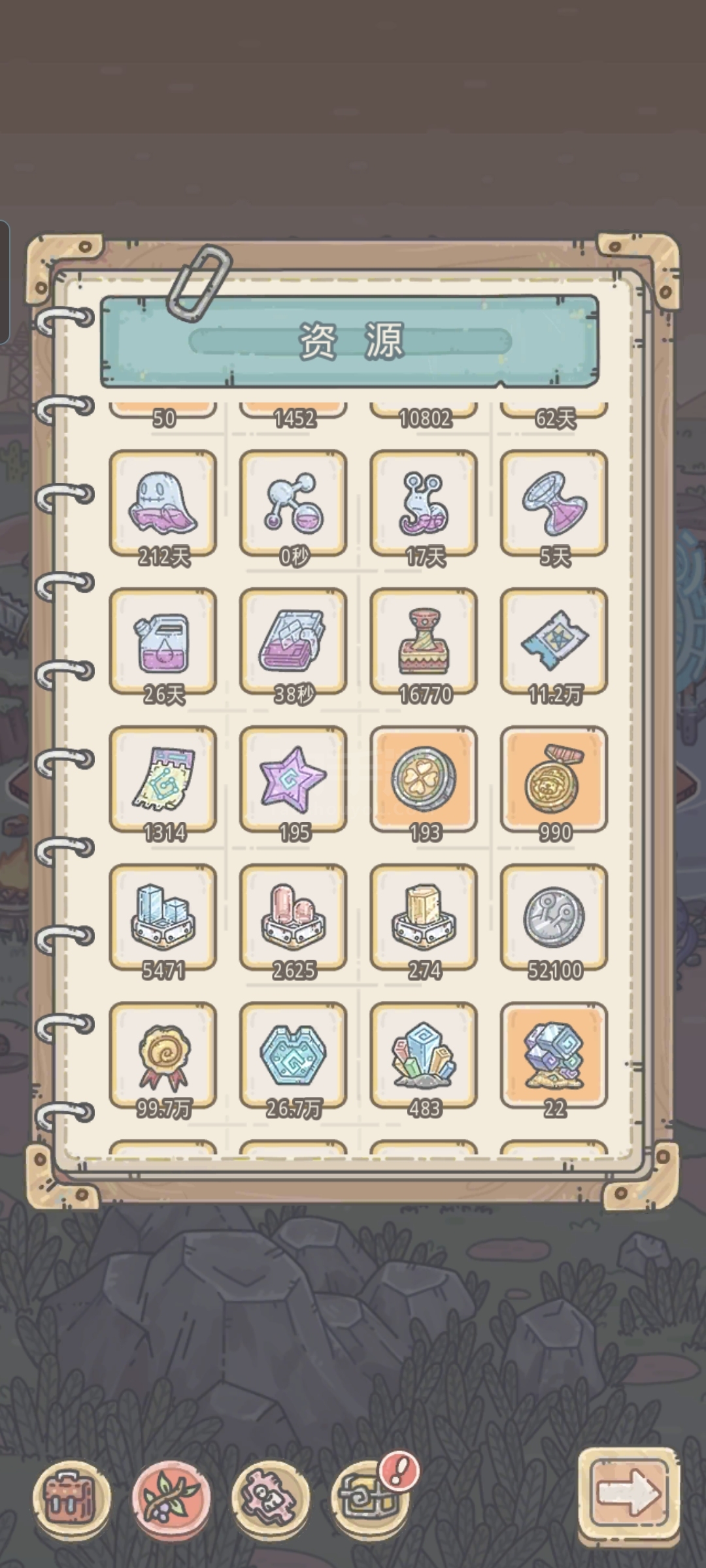
Task: Select the stamp resource showing 16770
Action: click(x=424, y=642)
